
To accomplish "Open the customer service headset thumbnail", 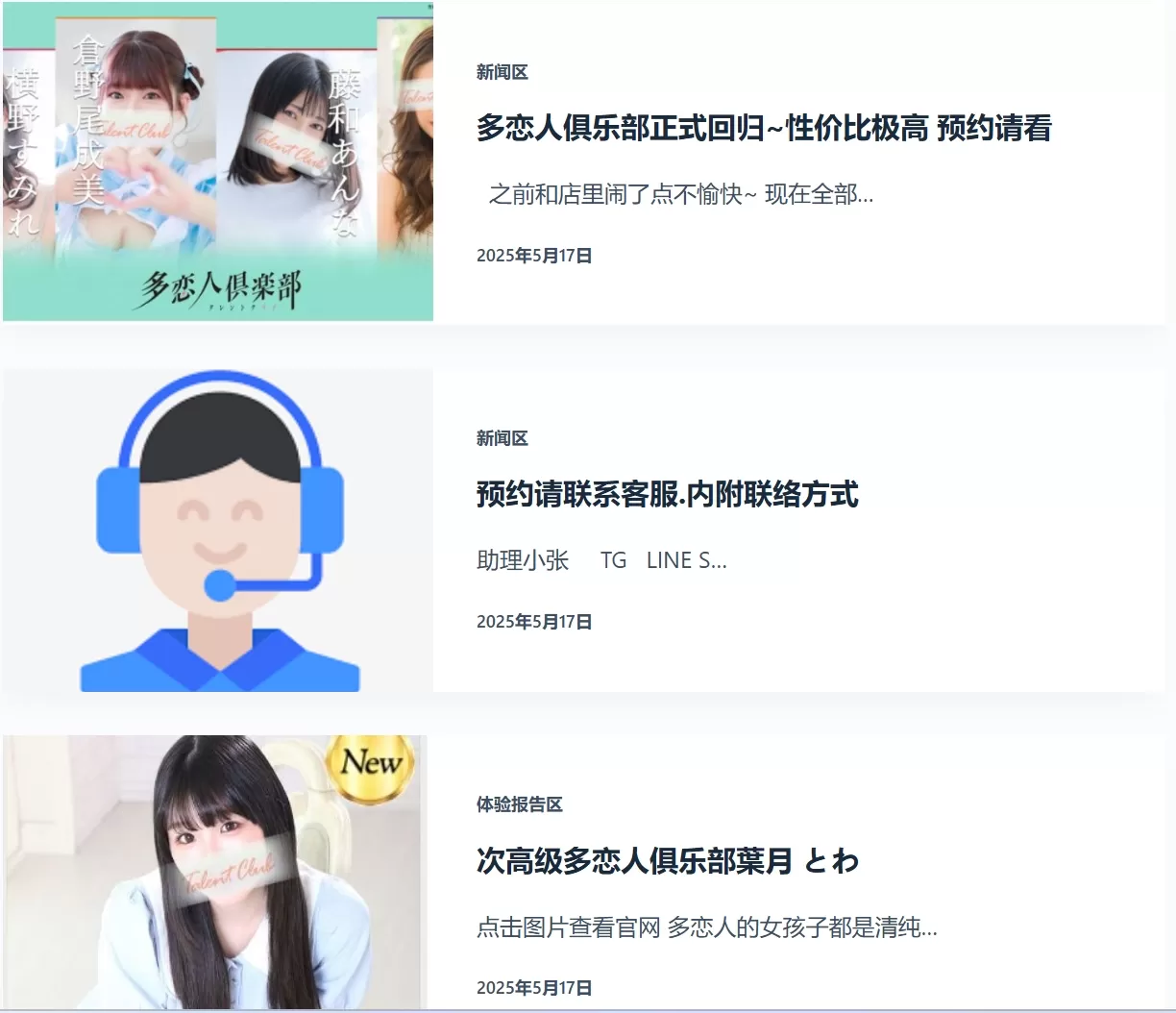I will tap(218, 530).
